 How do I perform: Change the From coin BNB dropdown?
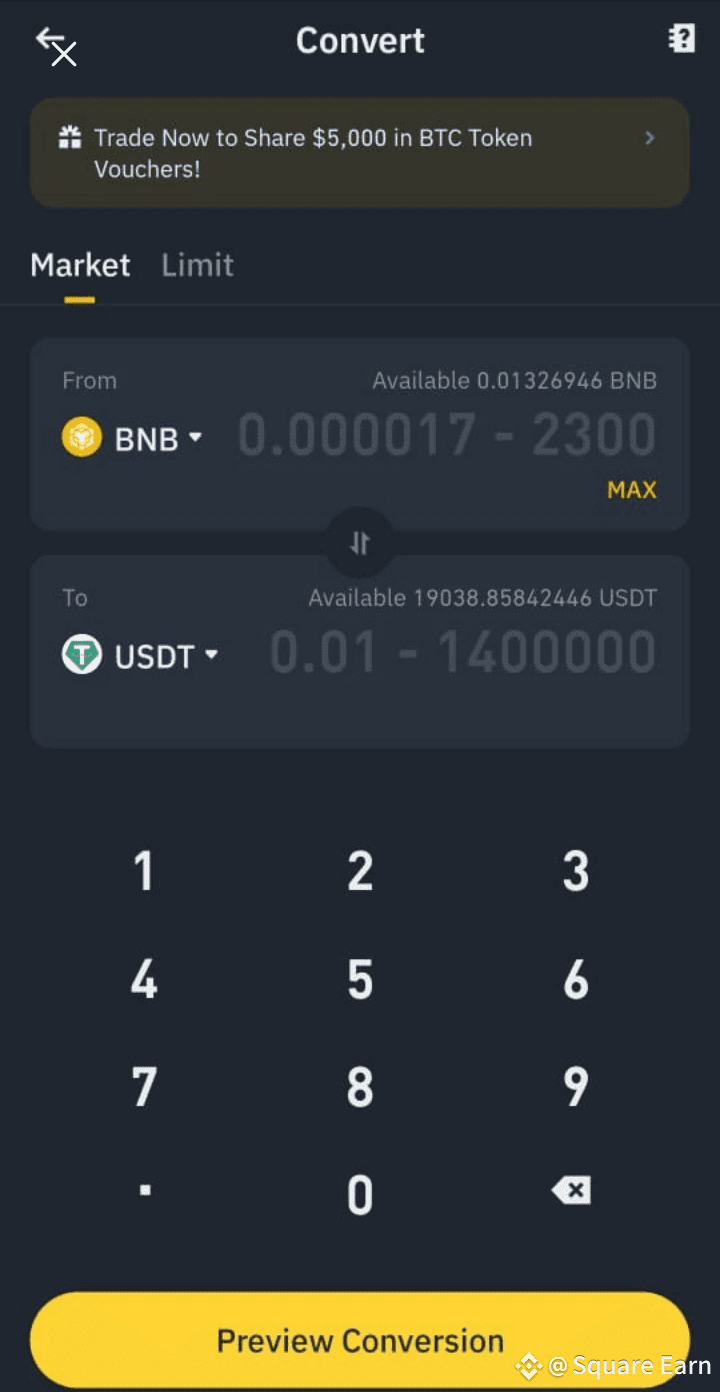coord(133,438)
